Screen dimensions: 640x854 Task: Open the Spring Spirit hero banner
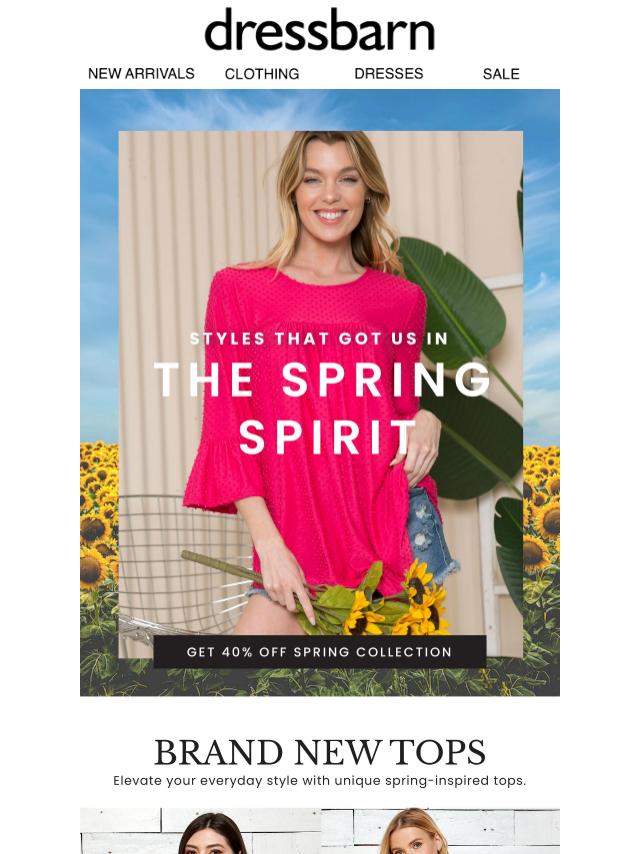tap(320, 400)
